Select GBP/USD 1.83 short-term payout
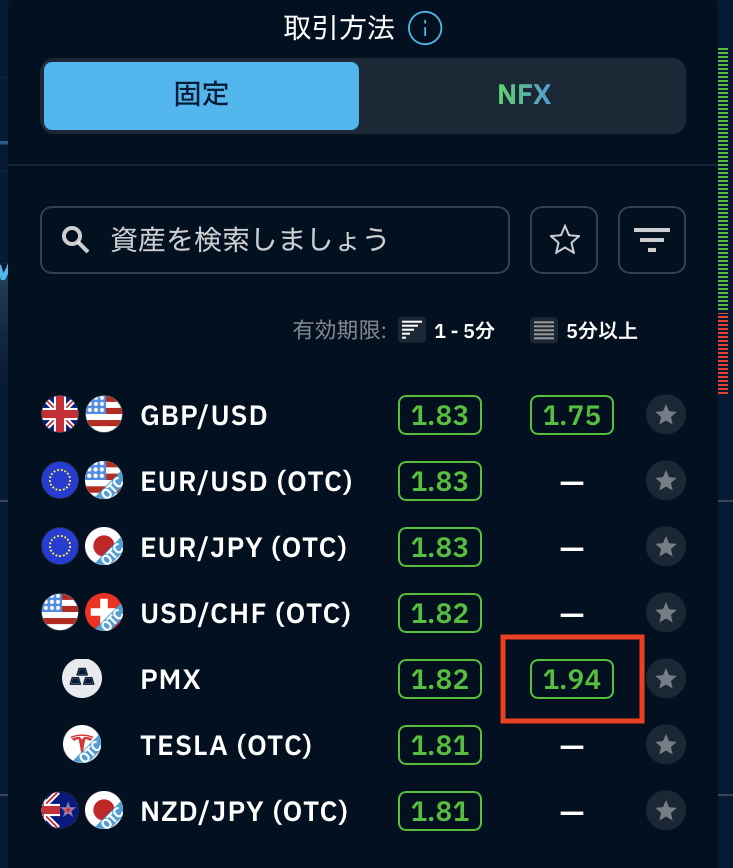733x868 pixels. coord(440,415)
